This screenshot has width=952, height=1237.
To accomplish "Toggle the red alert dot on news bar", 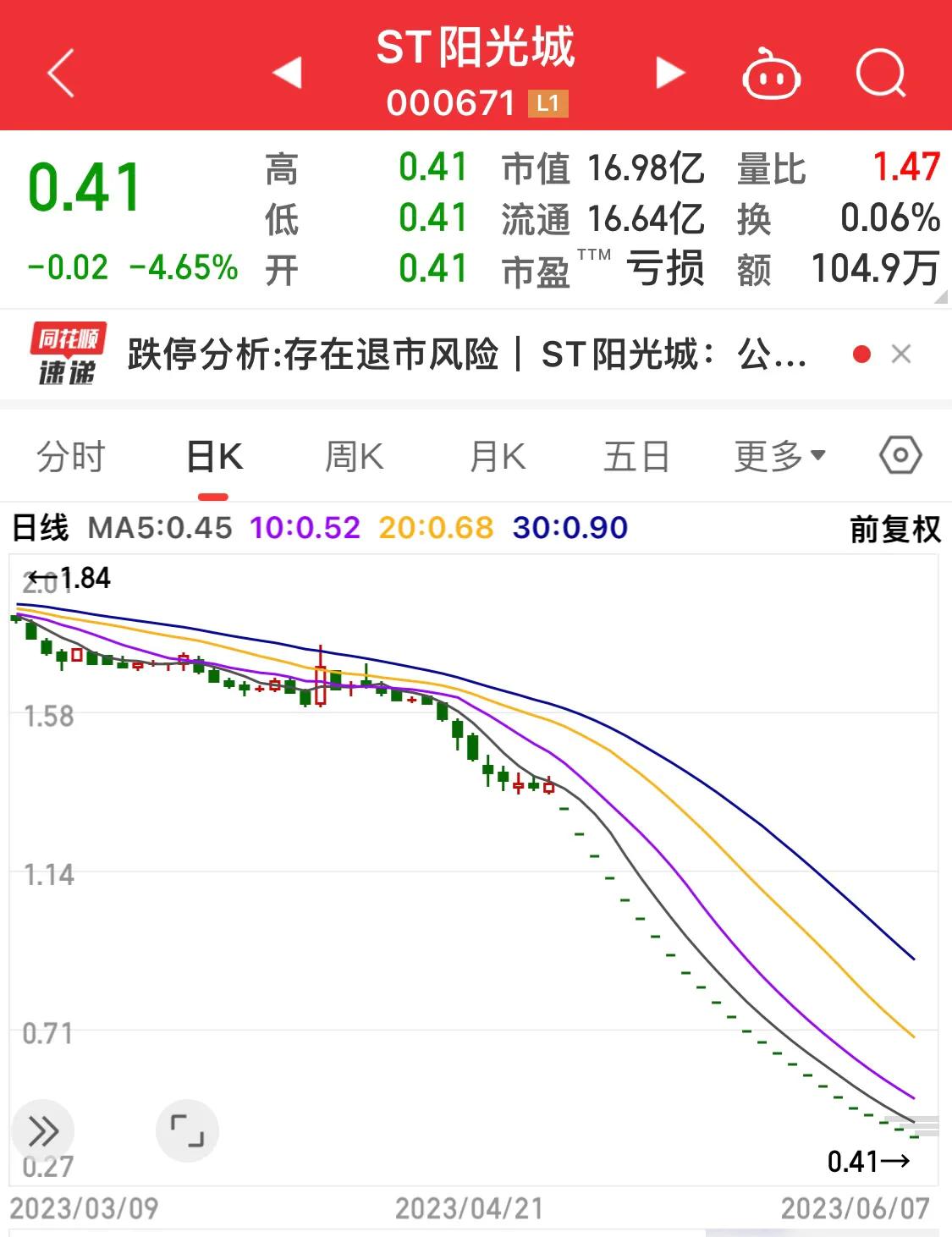I will pos(861,354).
